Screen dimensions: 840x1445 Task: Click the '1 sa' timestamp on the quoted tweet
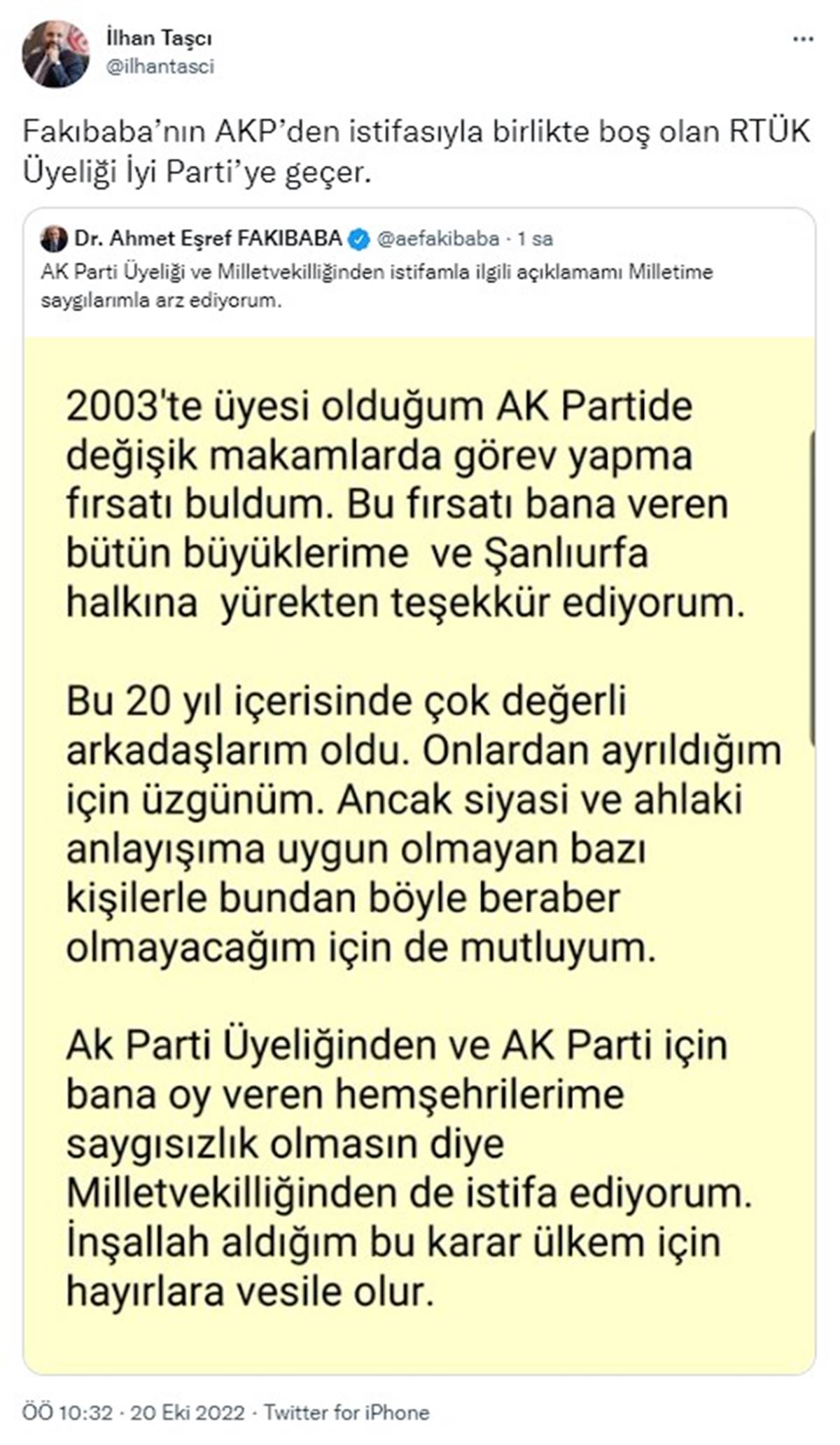(x=535, y=238)
